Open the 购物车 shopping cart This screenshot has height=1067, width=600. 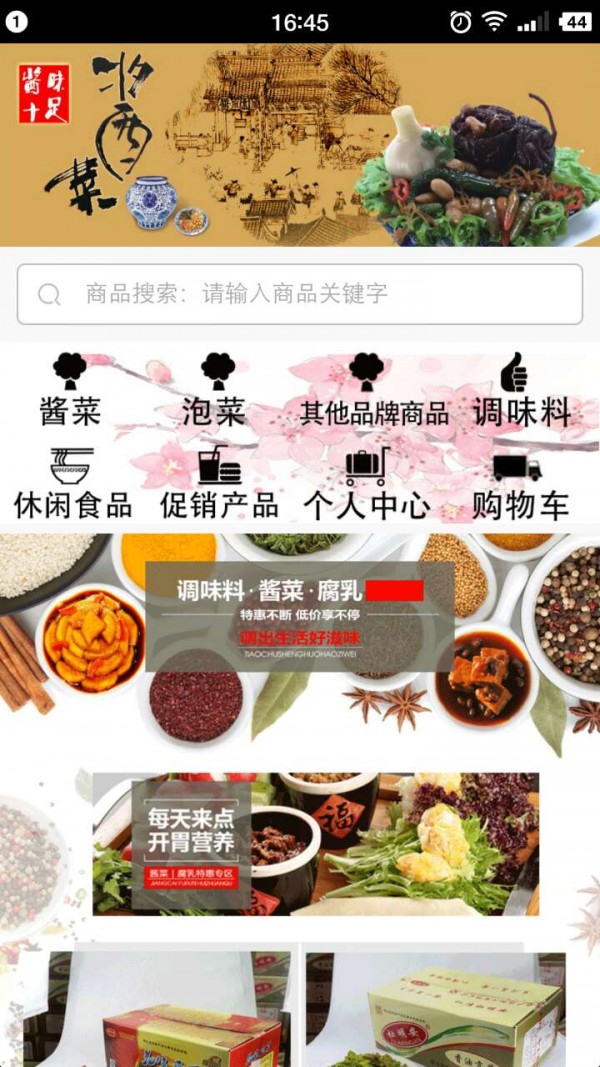pyautogui.click(x=519, y=485)
